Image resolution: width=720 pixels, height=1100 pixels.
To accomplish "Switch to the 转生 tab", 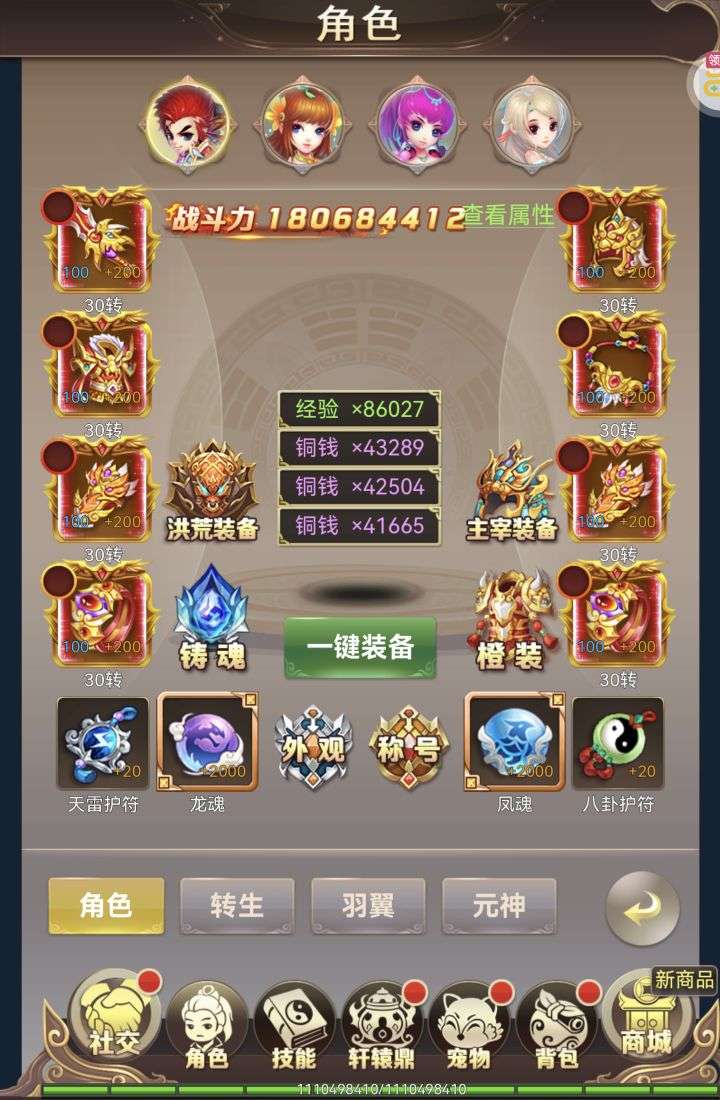I will tap(237, 906).
